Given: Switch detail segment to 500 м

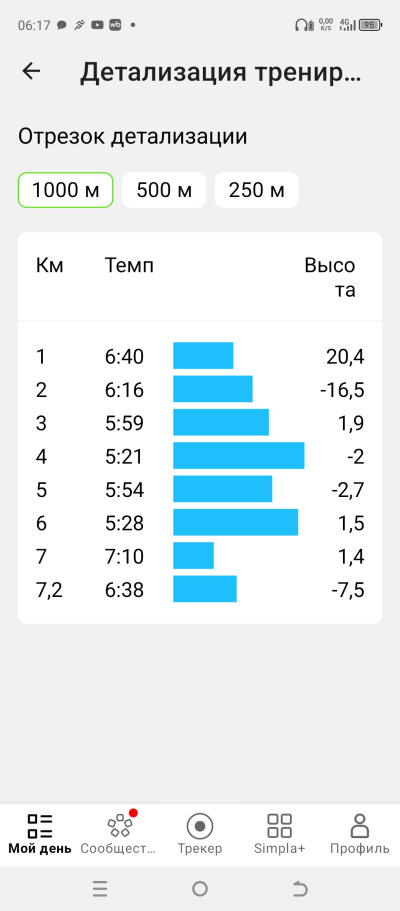Looking at the screenshot, I should 164,190.
